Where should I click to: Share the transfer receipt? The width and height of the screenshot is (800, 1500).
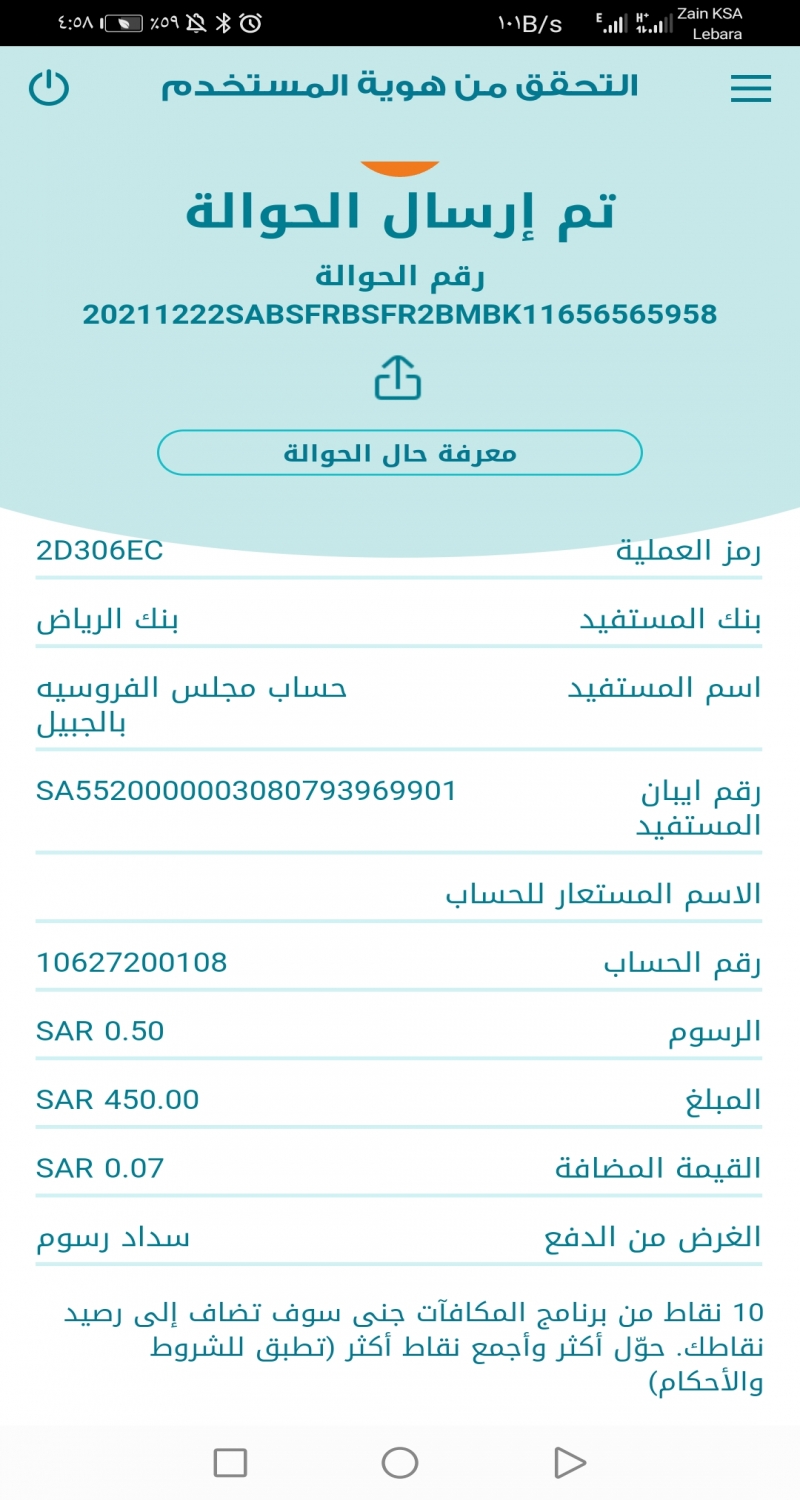(398, 379)
